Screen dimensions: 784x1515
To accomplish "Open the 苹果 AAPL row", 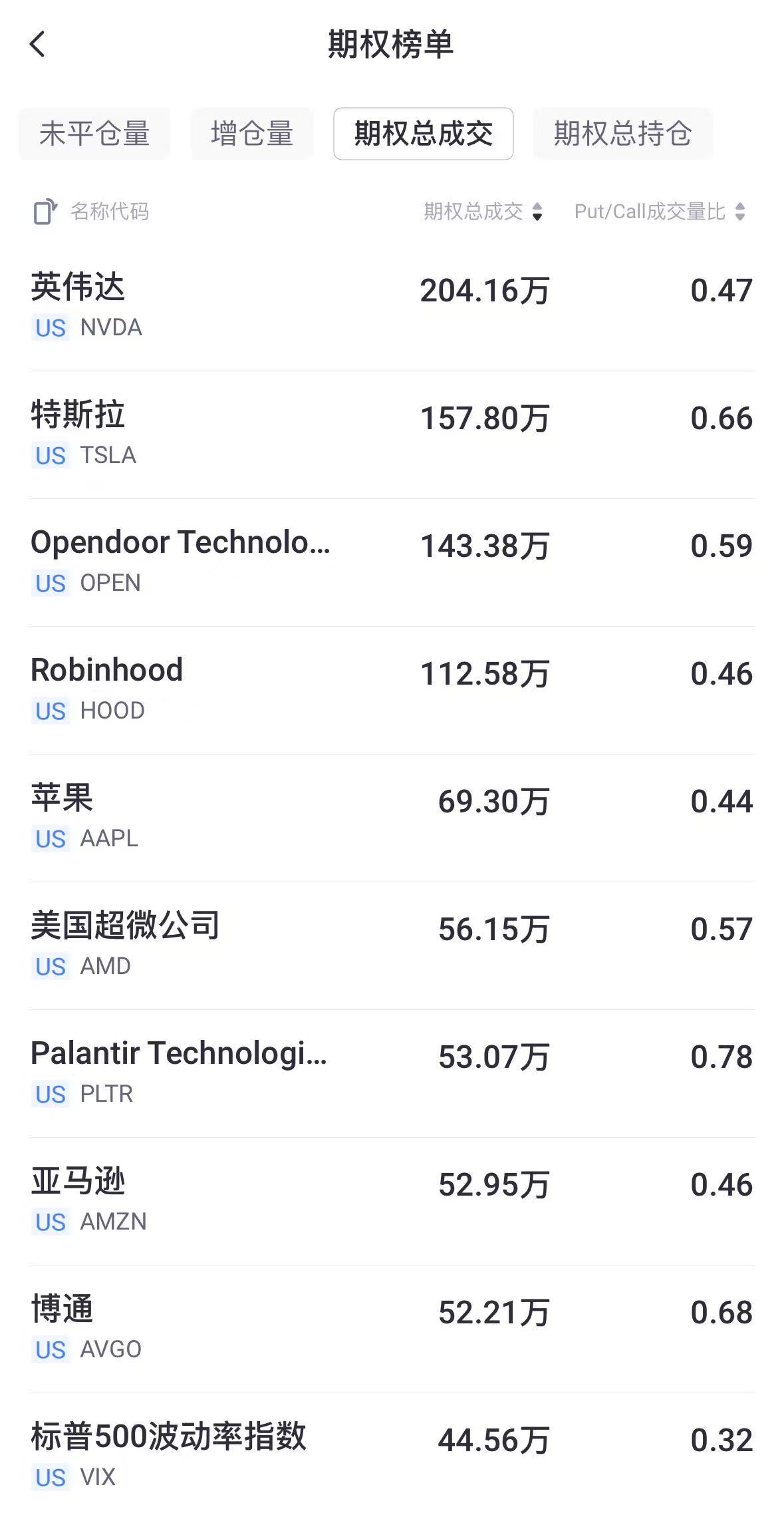I will click(x=392, y=818).
